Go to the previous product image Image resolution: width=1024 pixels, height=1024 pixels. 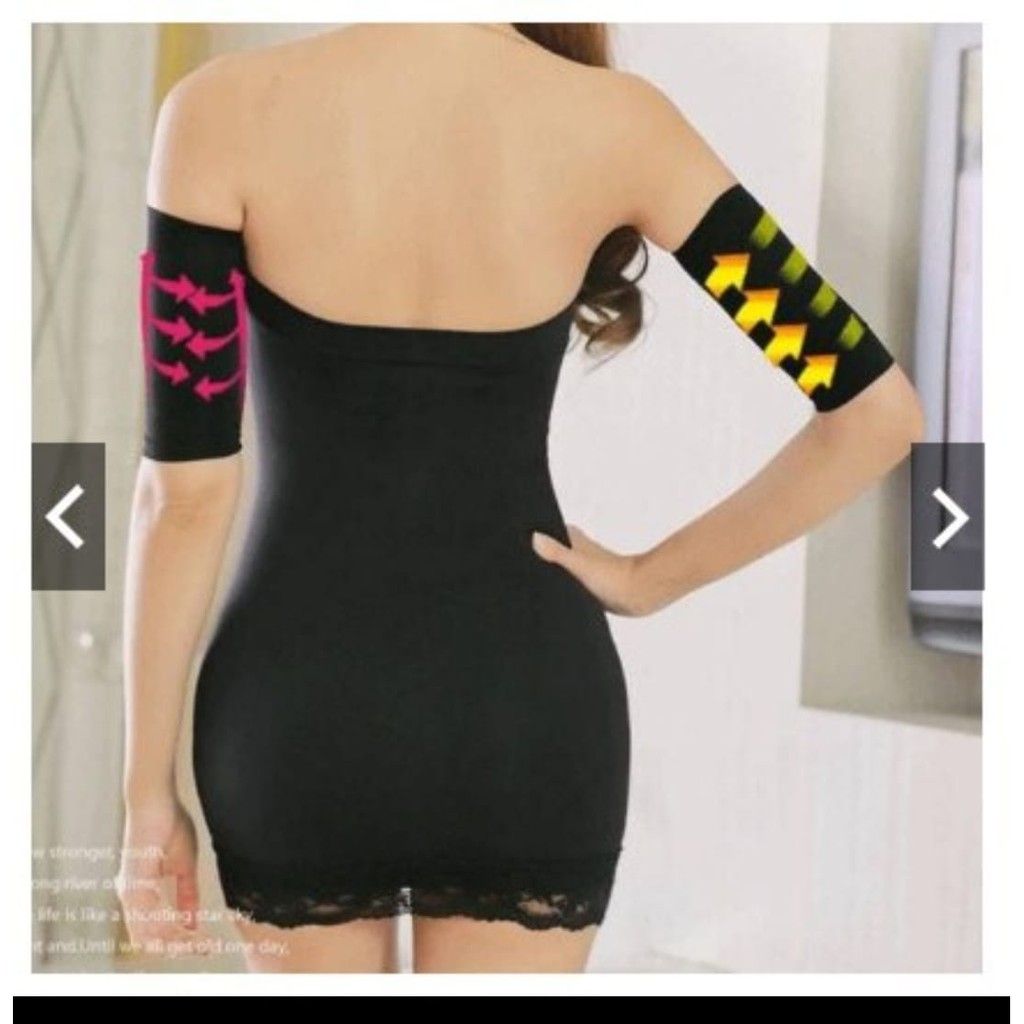pos(68,516)
